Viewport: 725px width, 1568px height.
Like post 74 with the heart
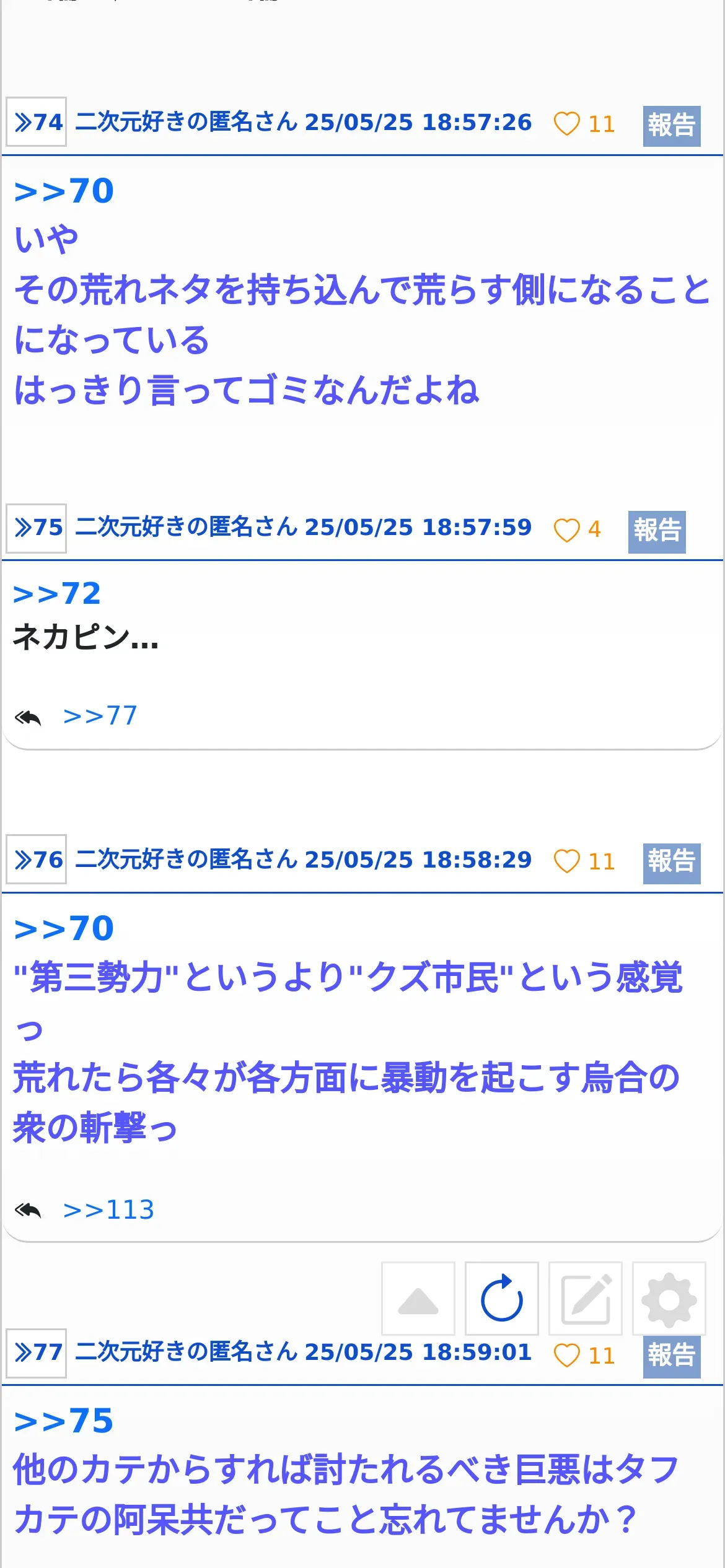coord(566,123)
